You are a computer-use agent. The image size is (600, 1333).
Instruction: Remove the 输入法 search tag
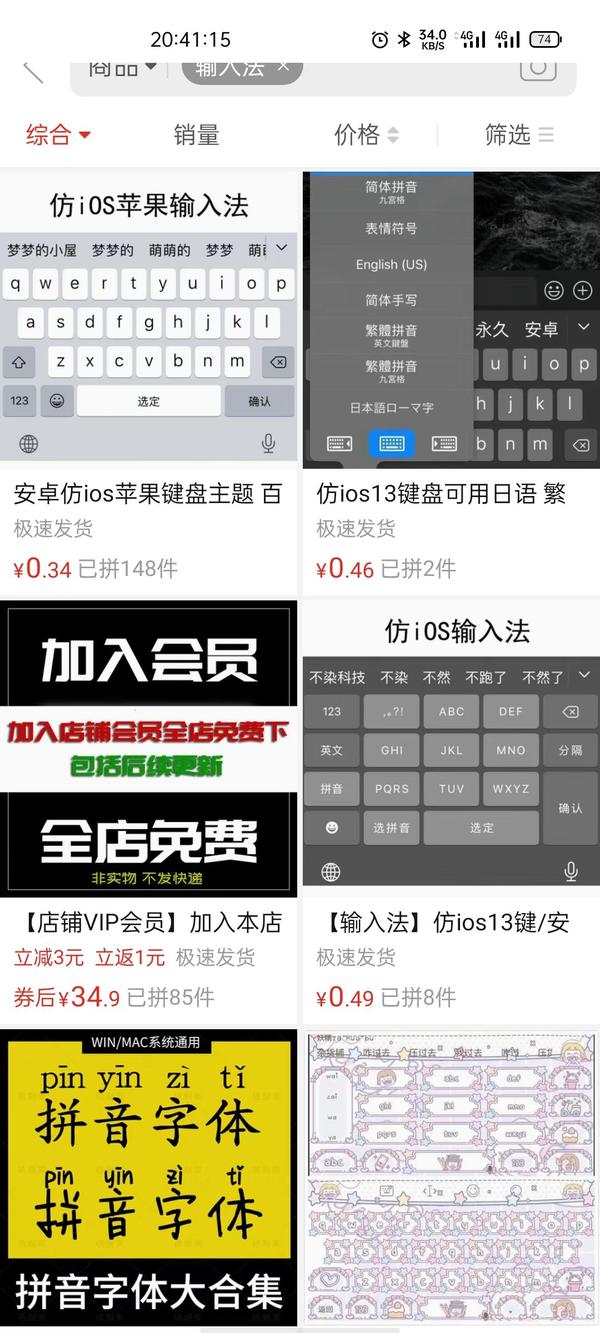point(284,67)
